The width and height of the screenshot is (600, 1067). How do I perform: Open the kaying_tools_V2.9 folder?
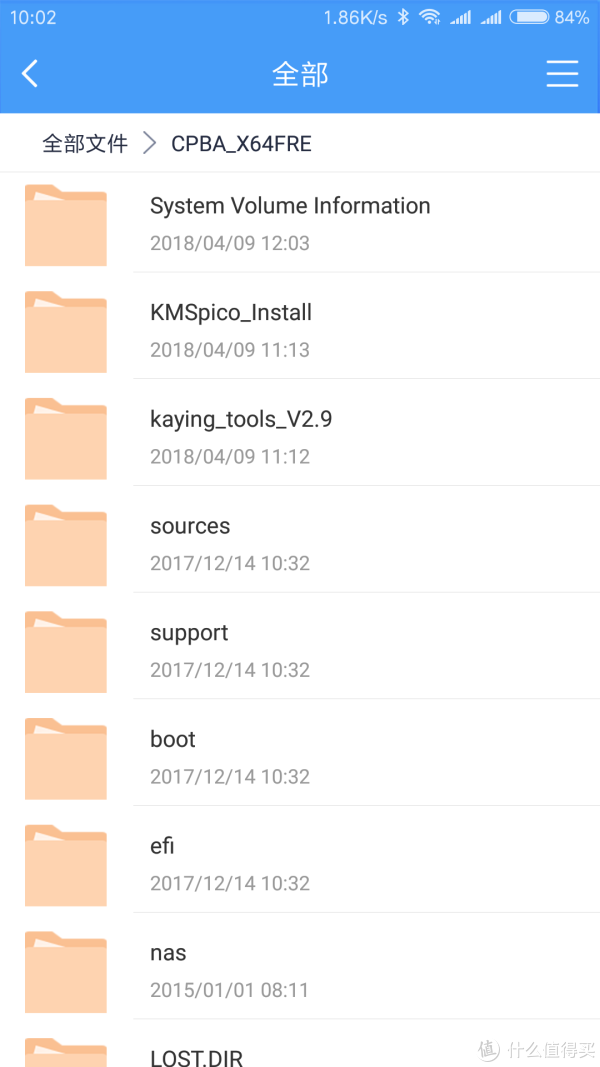(x=241, y=436)
